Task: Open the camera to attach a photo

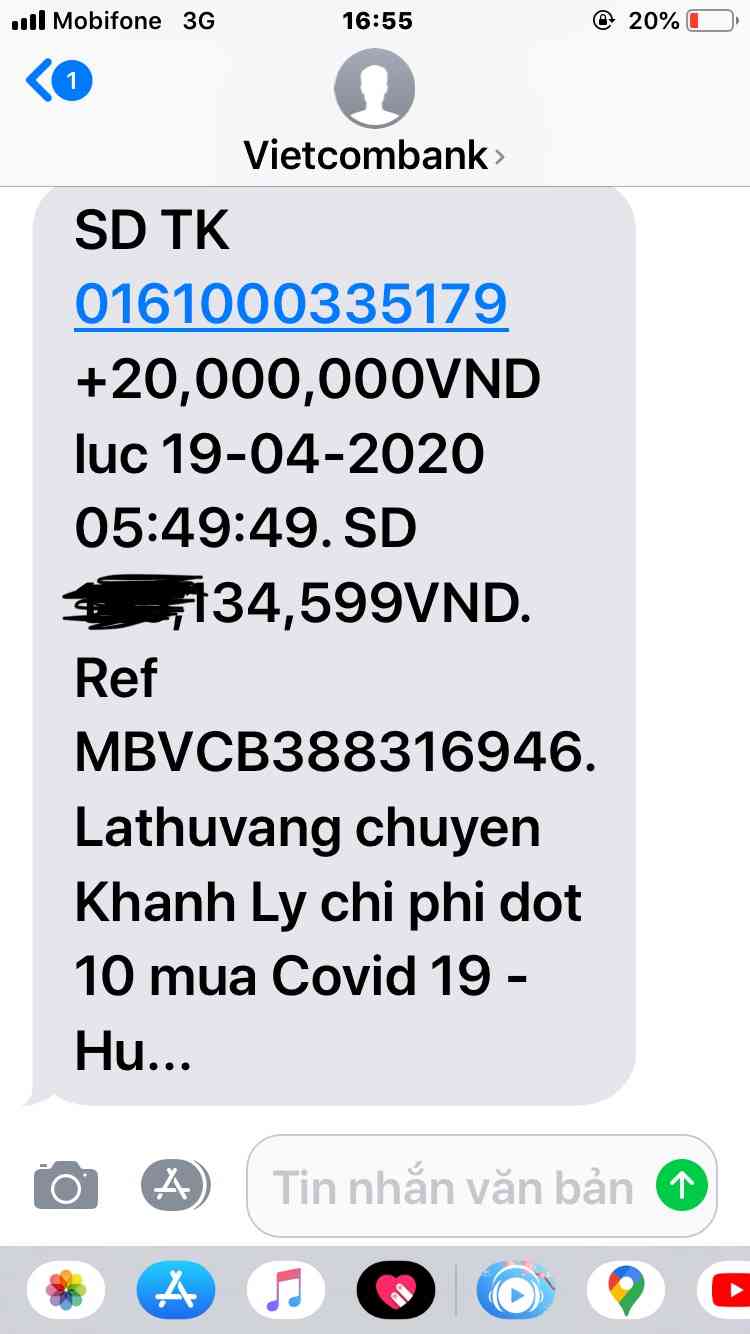Action: pos(66,1186)
